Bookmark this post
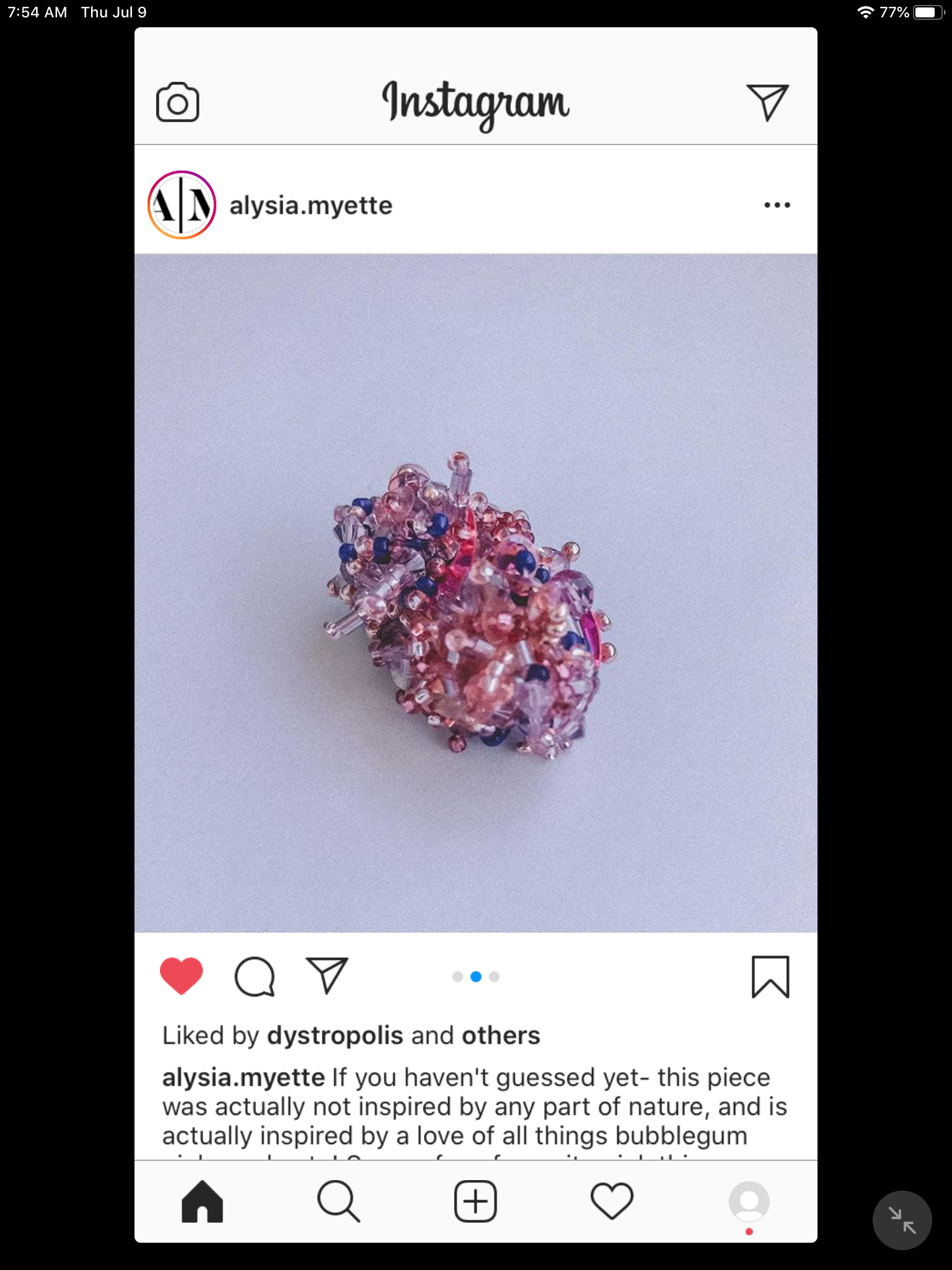Screen dimensions: 952x1270 [770, 977]
